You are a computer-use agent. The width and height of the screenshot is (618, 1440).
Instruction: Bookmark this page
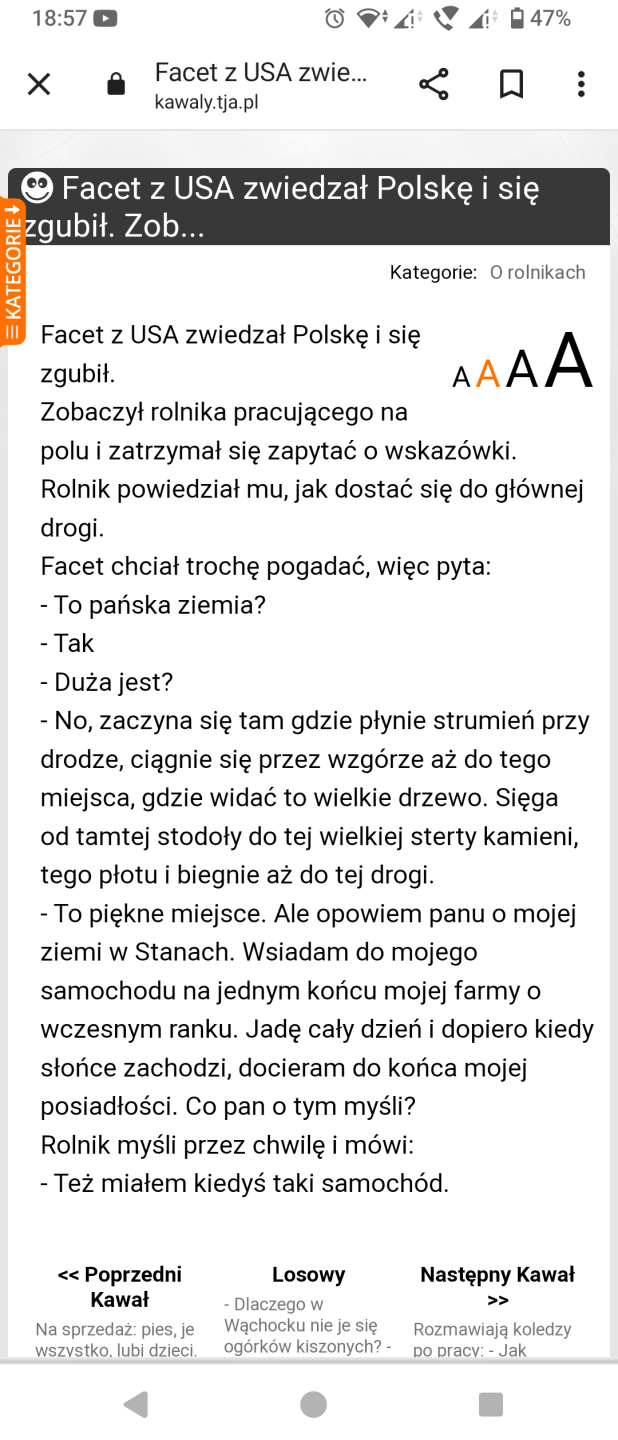(511, 84)
